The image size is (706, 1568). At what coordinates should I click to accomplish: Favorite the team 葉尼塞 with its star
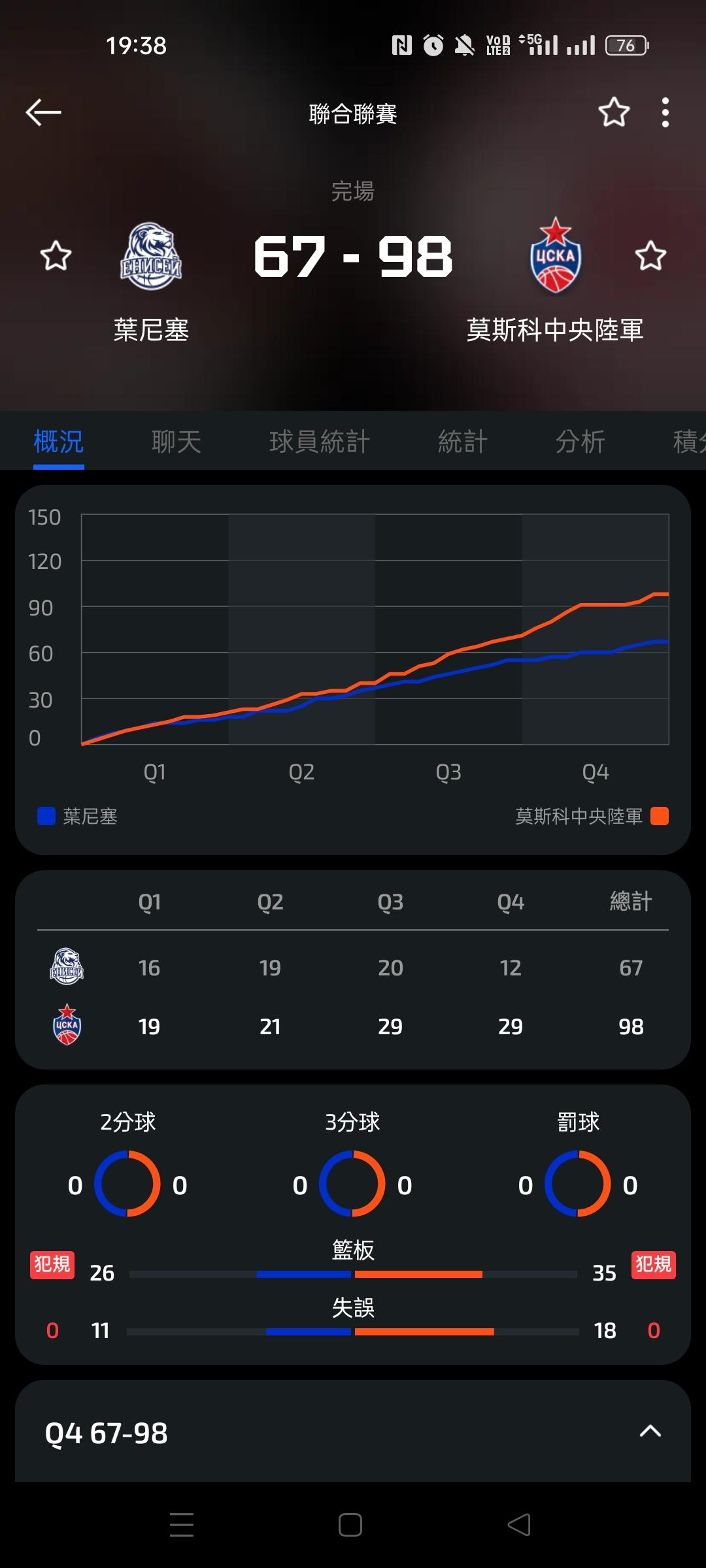click(56, 255)
